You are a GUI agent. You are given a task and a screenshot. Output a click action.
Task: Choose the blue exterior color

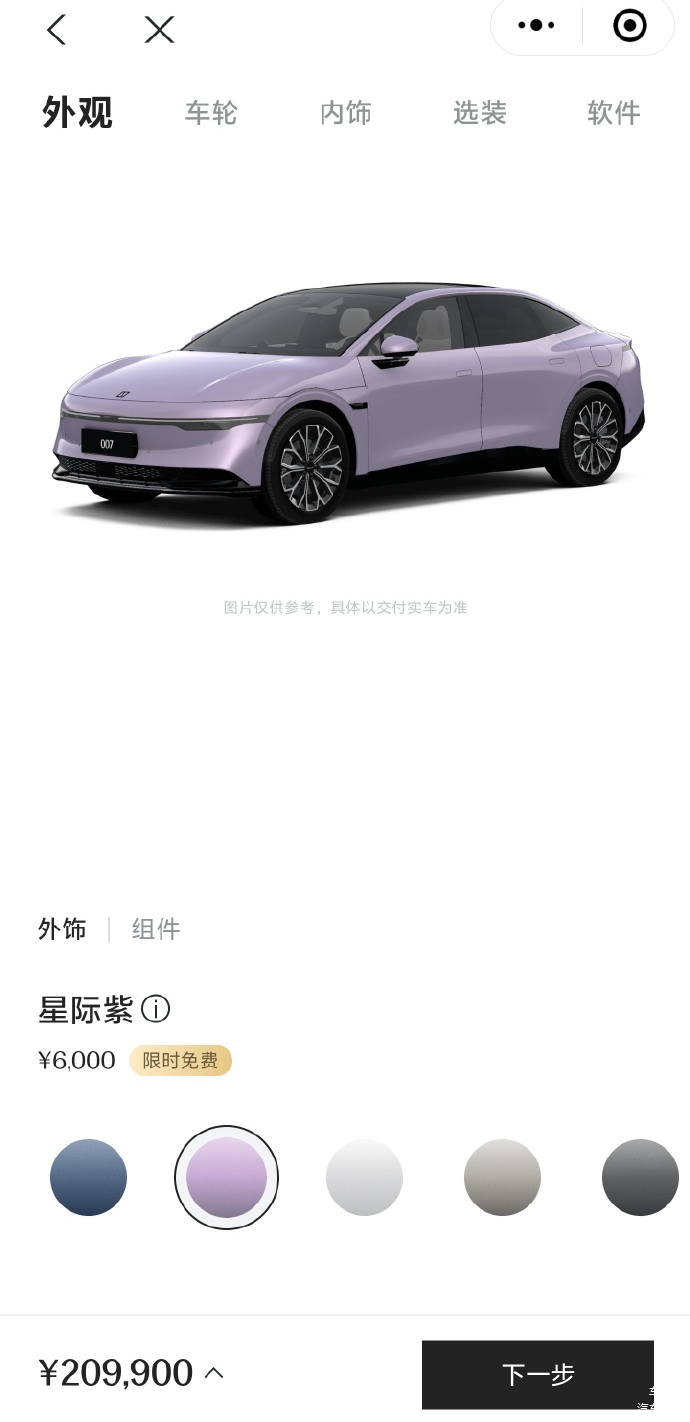88,1177
